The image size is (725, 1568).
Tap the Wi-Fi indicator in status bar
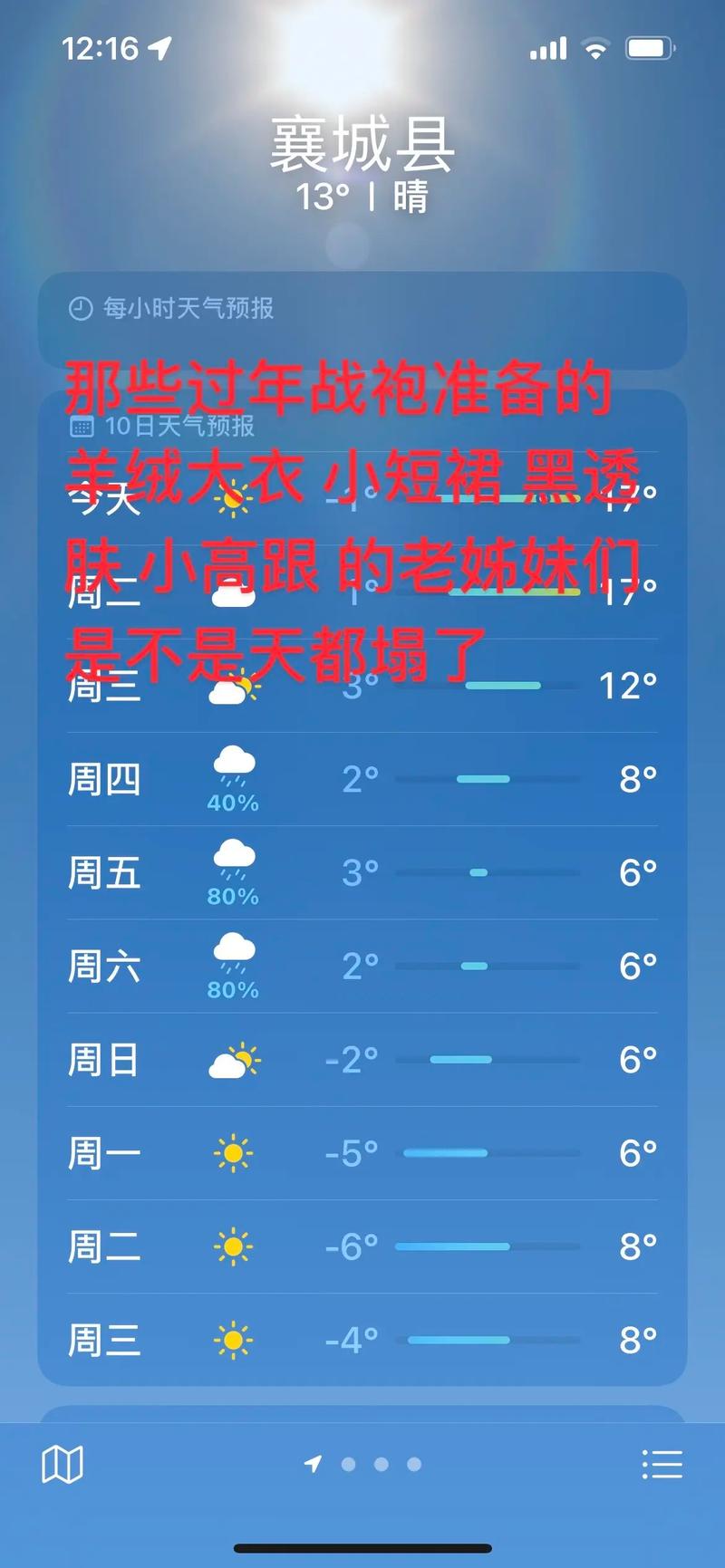click(595, 47)
